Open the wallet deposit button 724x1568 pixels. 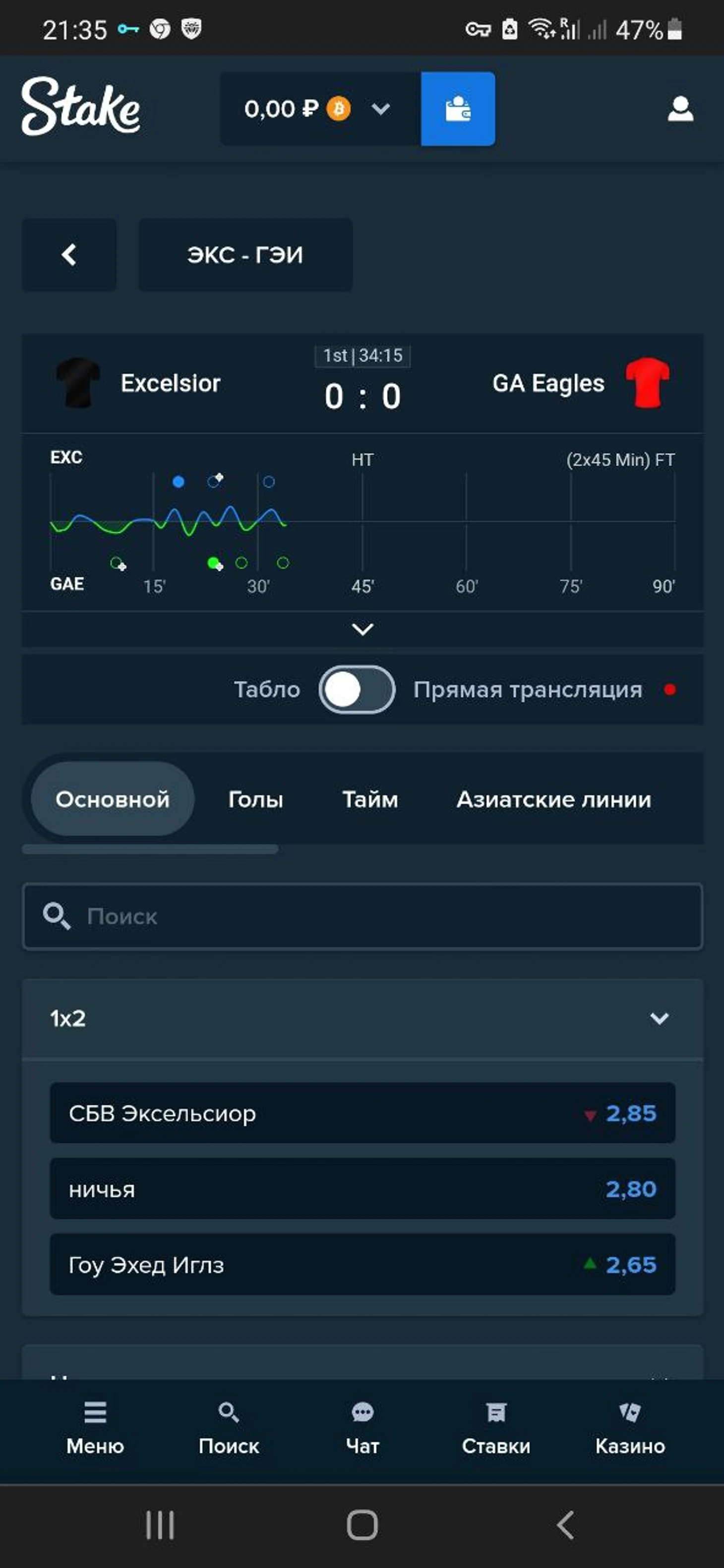coord(457,109)
